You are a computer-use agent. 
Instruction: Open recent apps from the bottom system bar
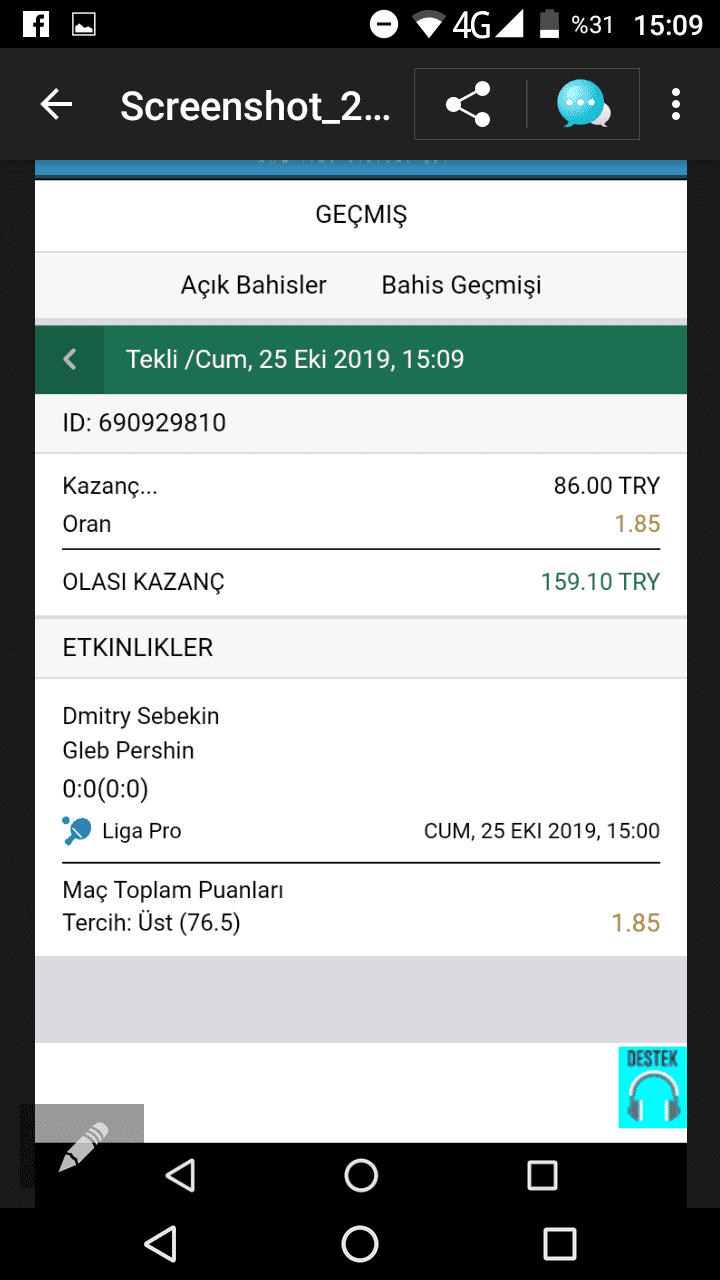[x=560, y=1243]
